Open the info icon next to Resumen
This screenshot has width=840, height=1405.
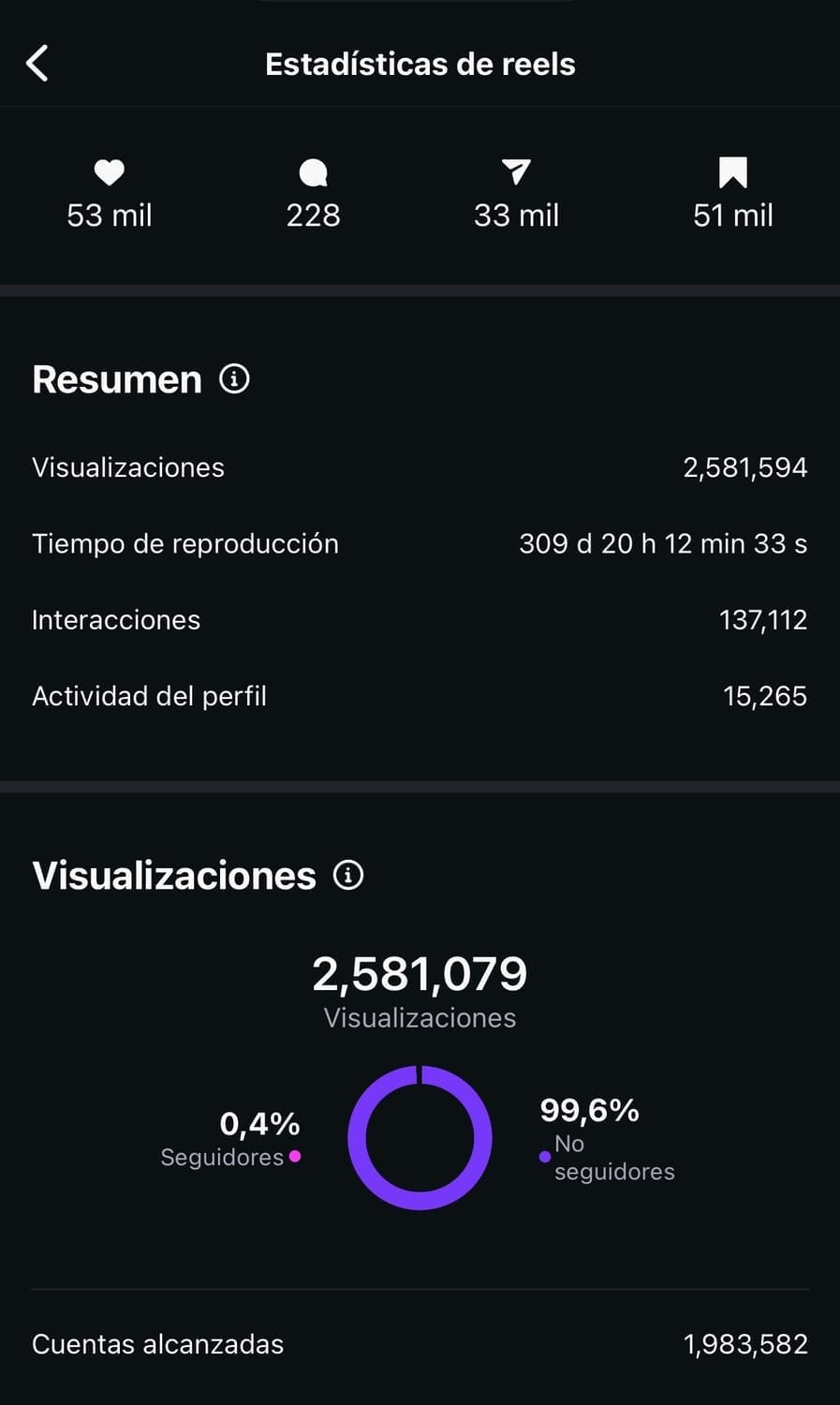(234, 378)
